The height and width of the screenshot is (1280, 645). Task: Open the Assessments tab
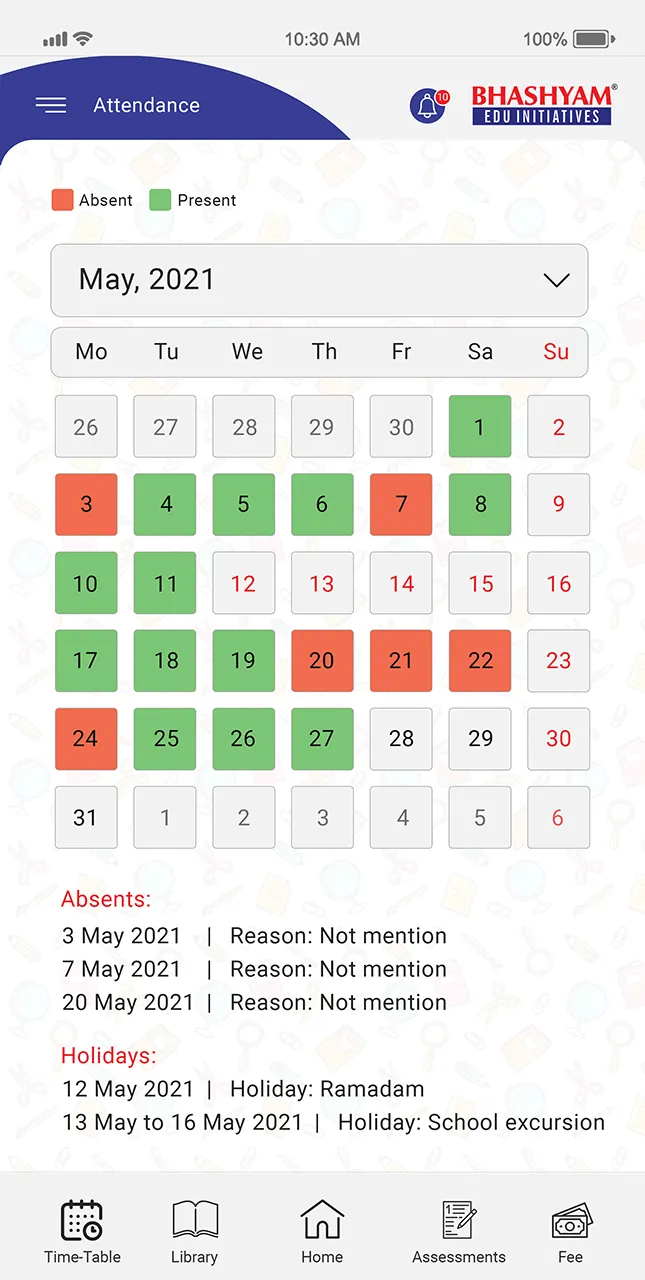(x=459, y=1231)
